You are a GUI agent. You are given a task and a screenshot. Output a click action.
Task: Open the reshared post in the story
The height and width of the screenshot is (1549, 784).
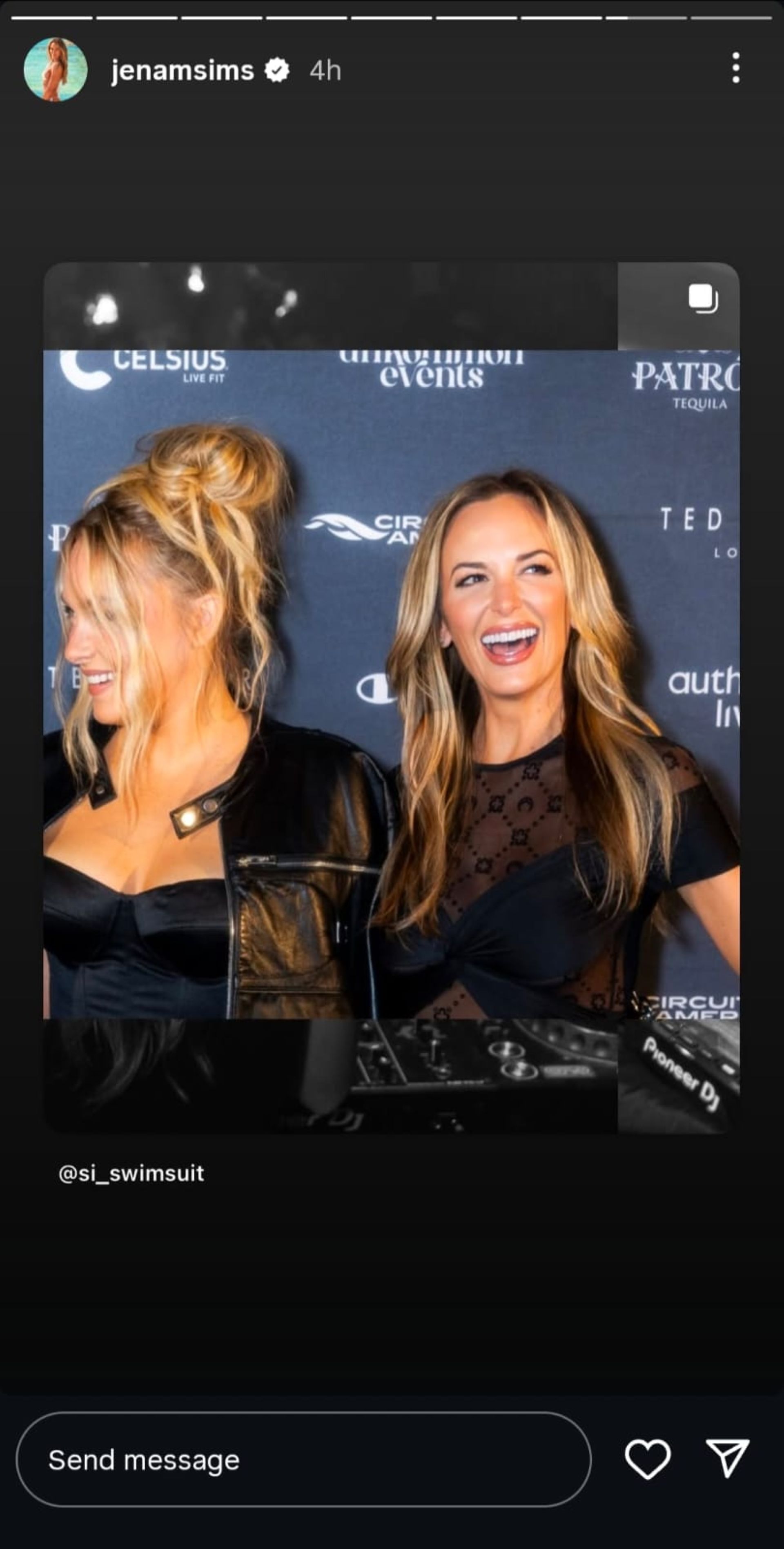(x=392, y=698)
